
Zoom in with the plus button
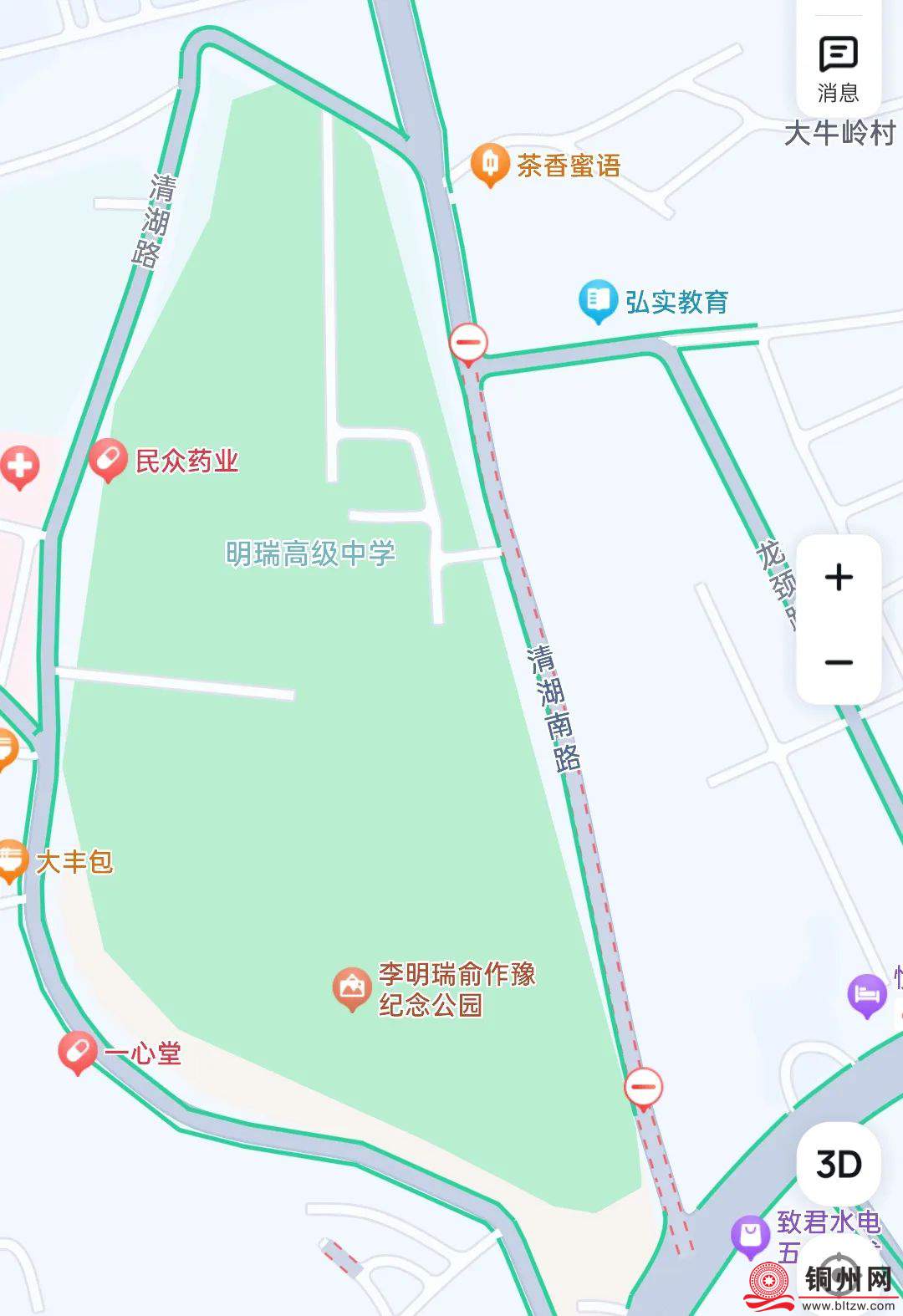tap(839, 578)
